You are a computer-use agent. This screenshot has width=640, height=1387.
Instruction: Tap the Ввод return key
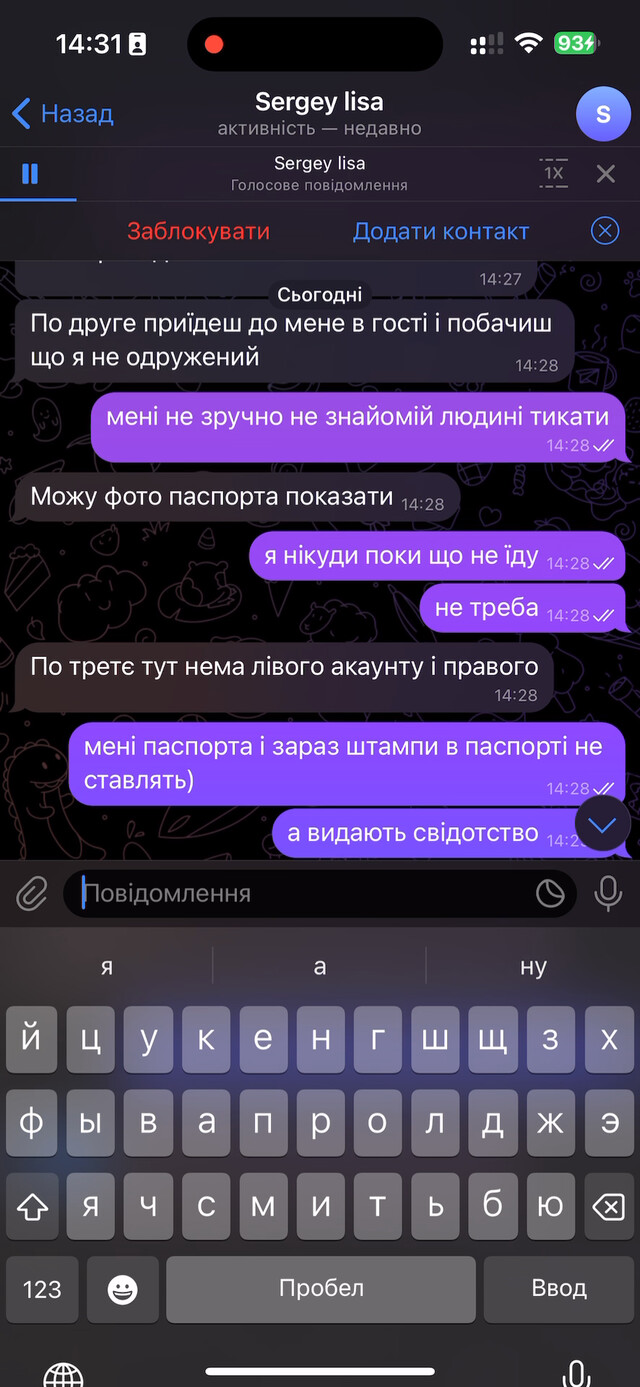[559, 1289]
